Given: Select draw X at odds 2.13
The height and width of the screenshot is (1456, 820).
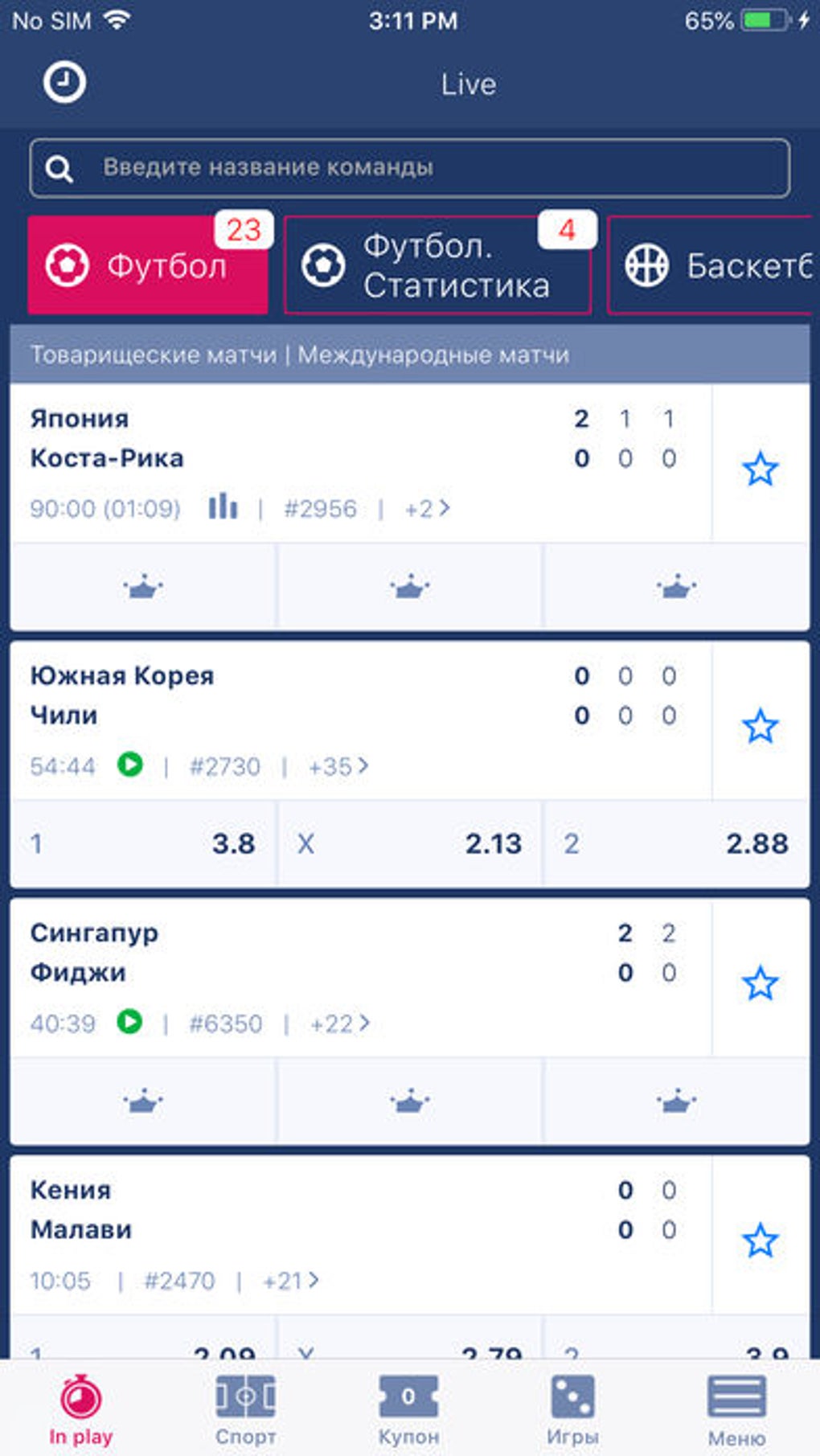Looking at the screenshot, I should coord(410,843).
